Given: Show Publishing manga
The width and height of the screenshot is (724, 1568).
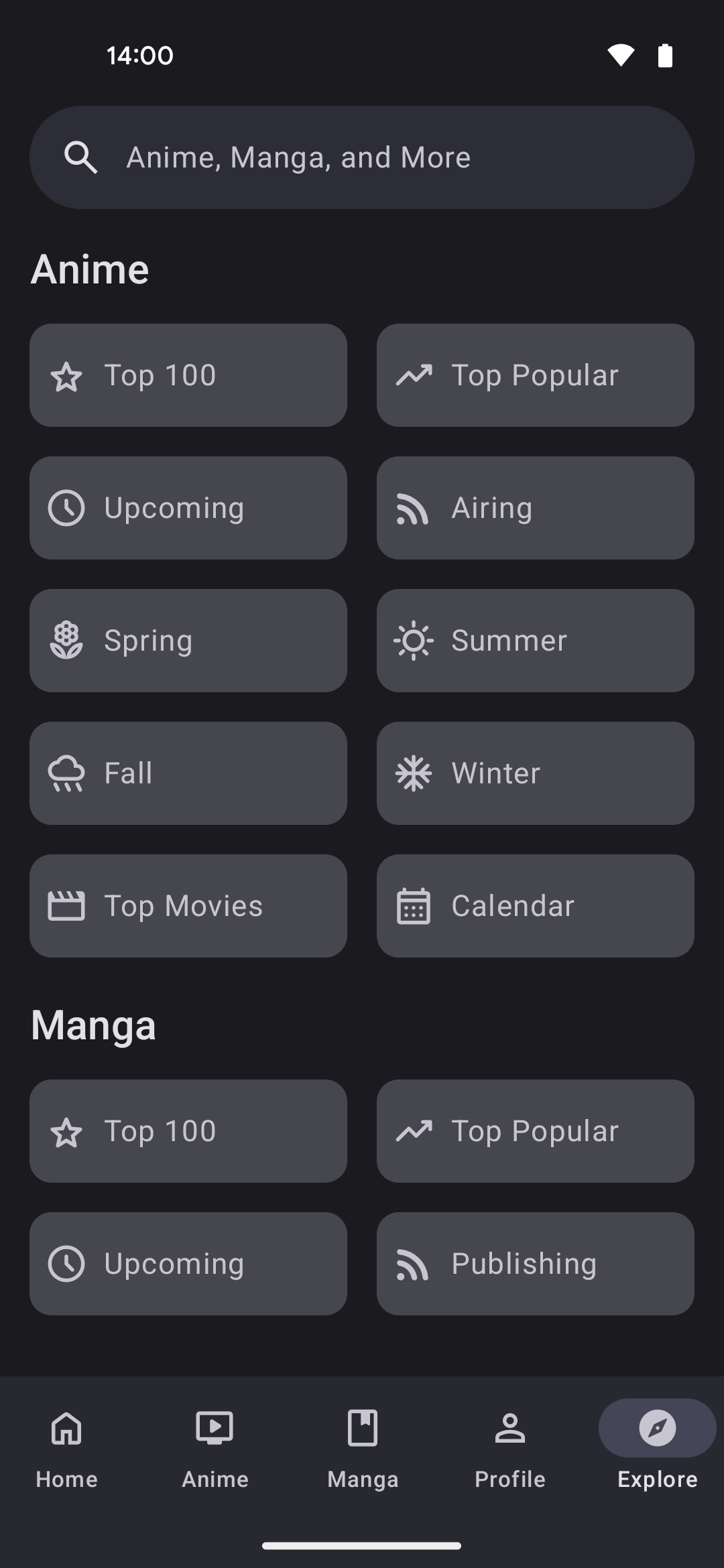Looking at the screenshot, I should pos(535,1264).
